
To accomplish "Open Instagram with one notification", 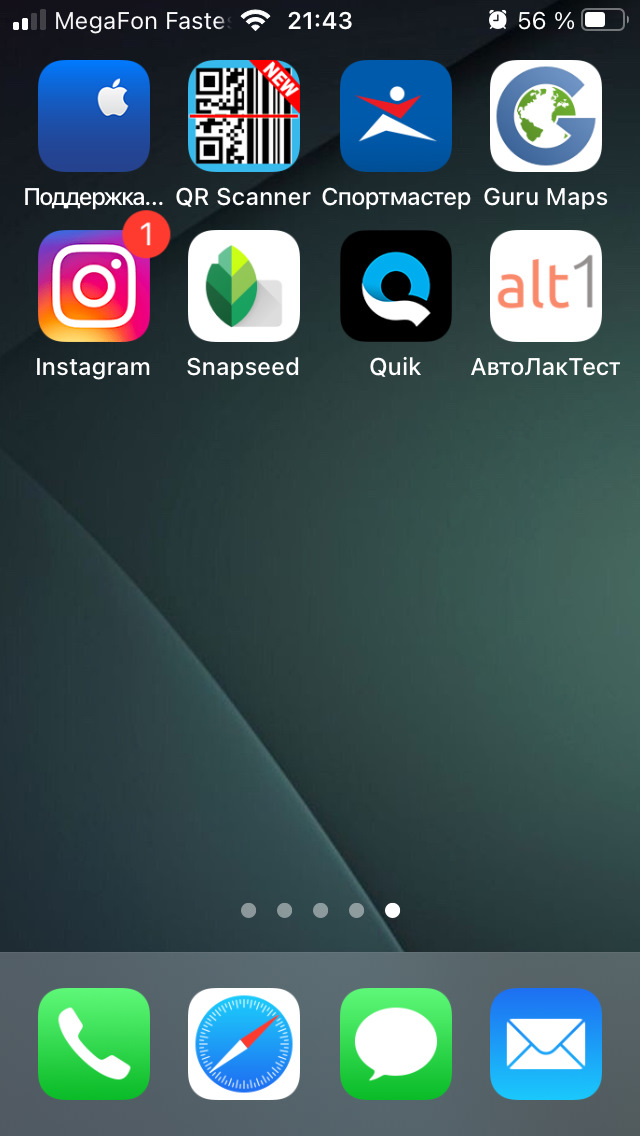I will point(94,286).
